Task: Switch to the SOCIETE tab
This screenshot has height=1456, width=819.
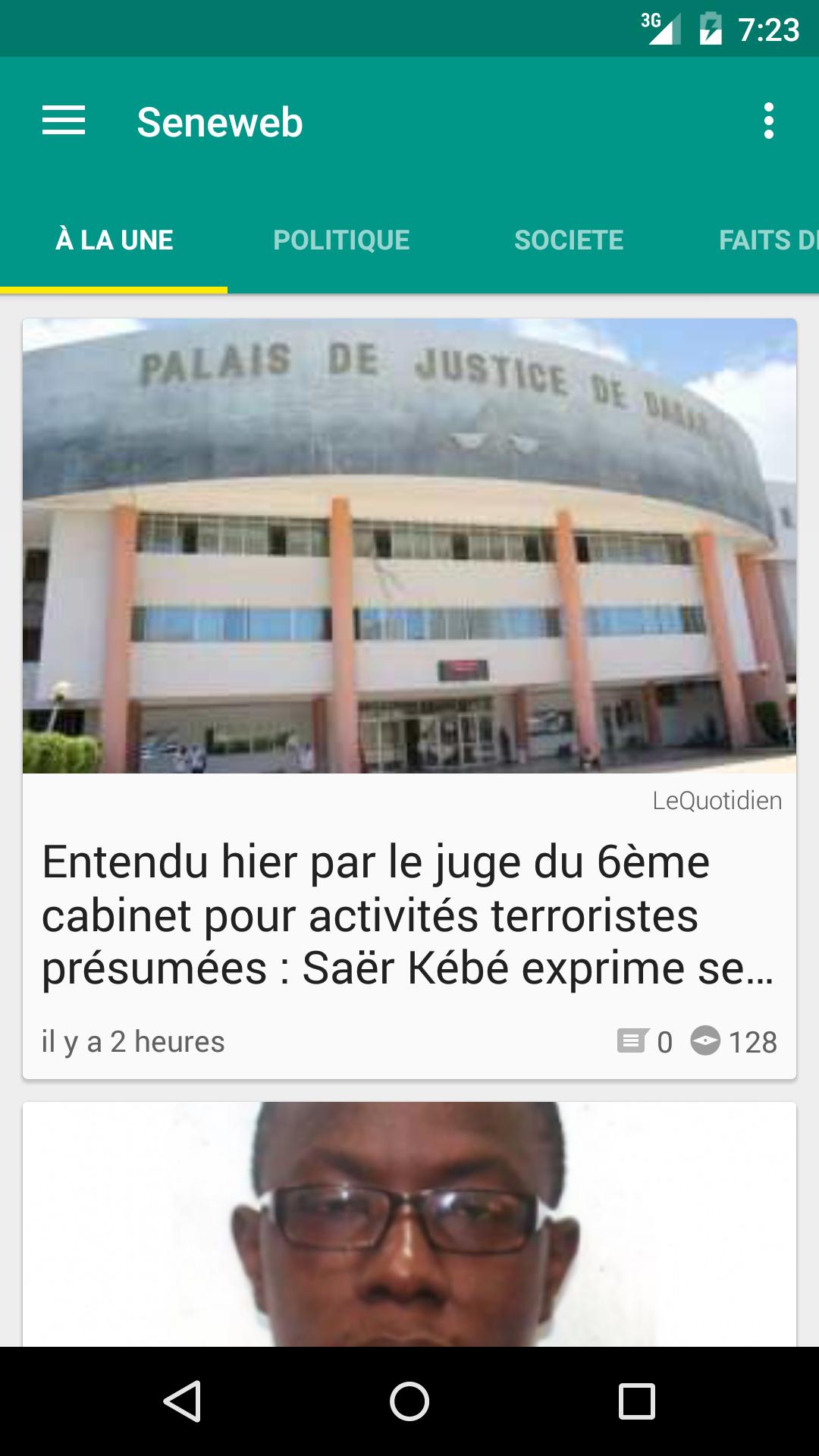Action: [569, 240]
